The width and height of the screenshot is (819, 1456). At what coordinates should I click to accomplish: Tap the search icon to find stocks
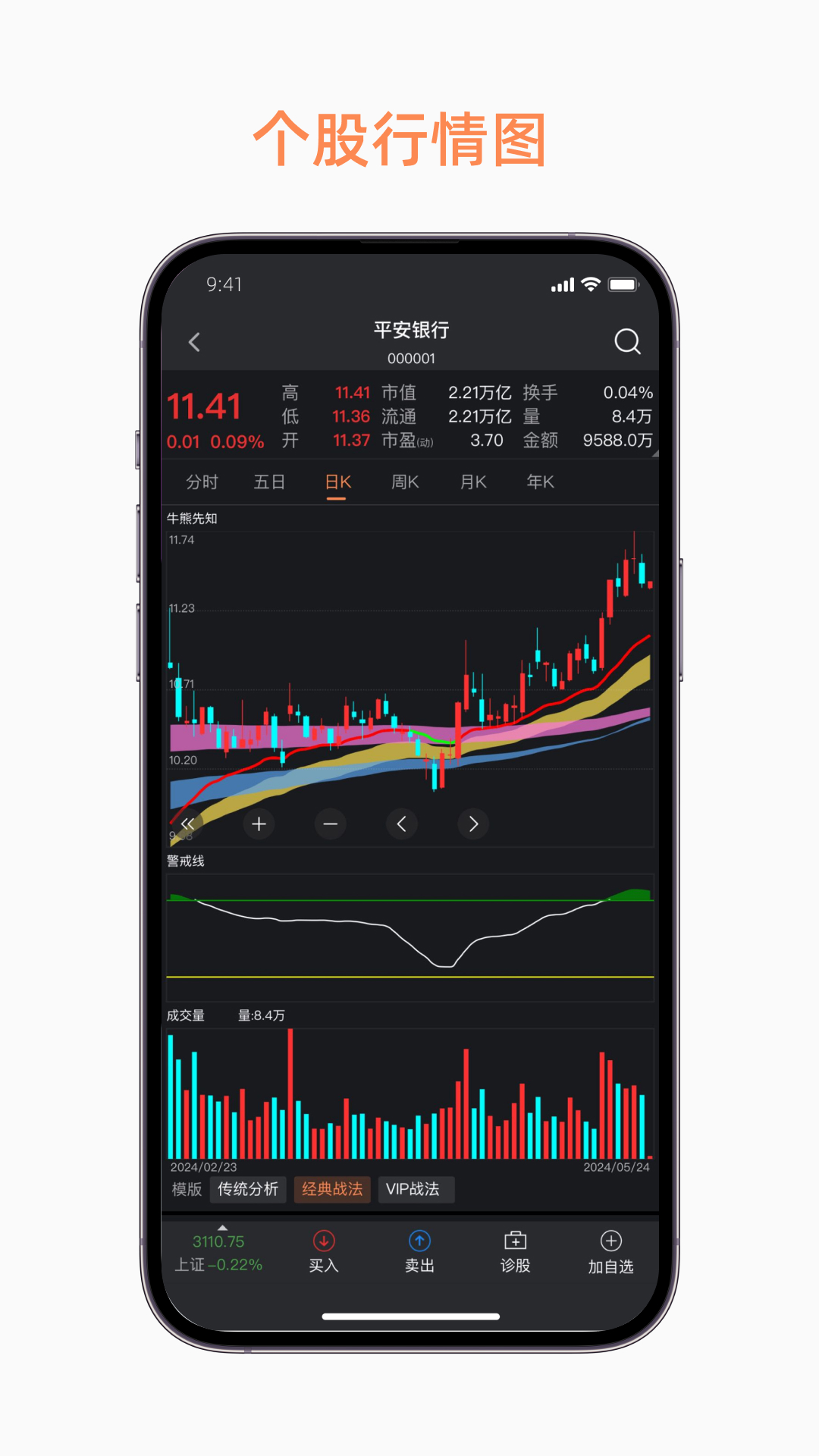pos(629,342)
